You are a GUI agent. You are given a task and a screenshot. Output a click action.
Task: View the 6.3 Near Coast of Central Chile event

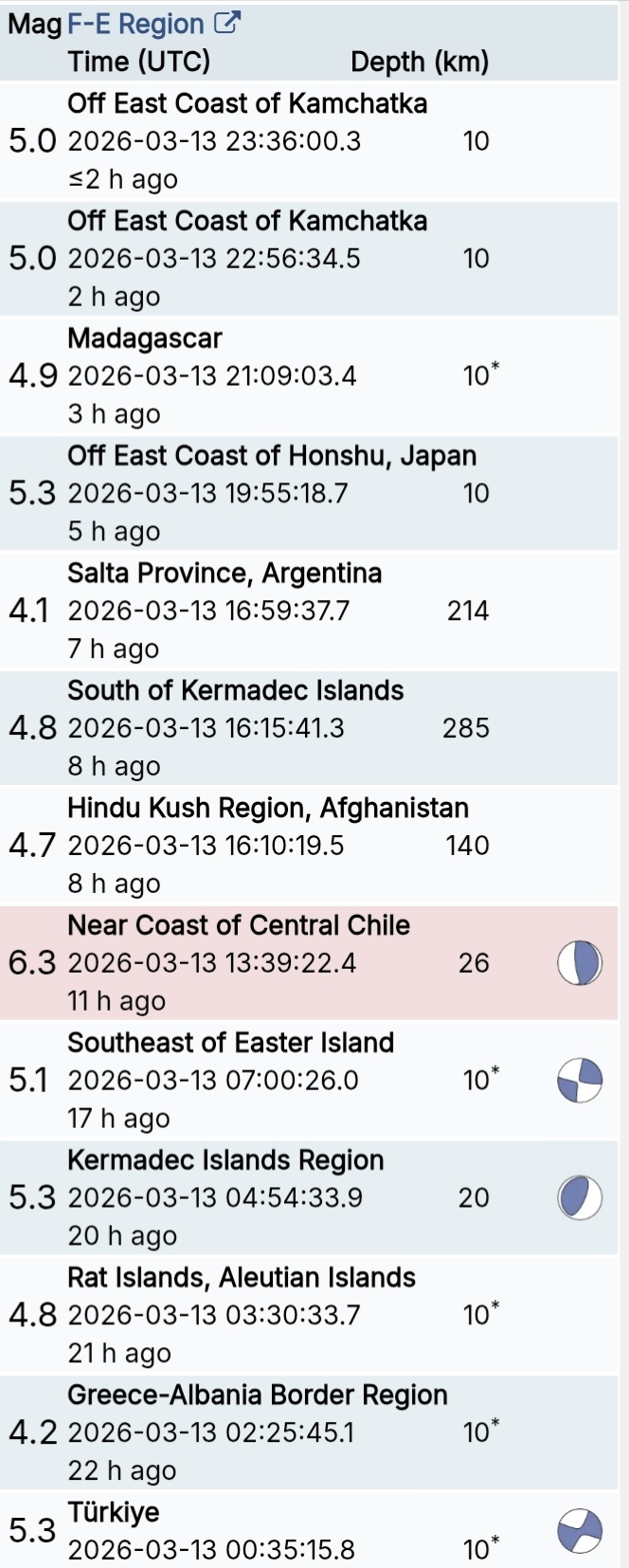239,926
